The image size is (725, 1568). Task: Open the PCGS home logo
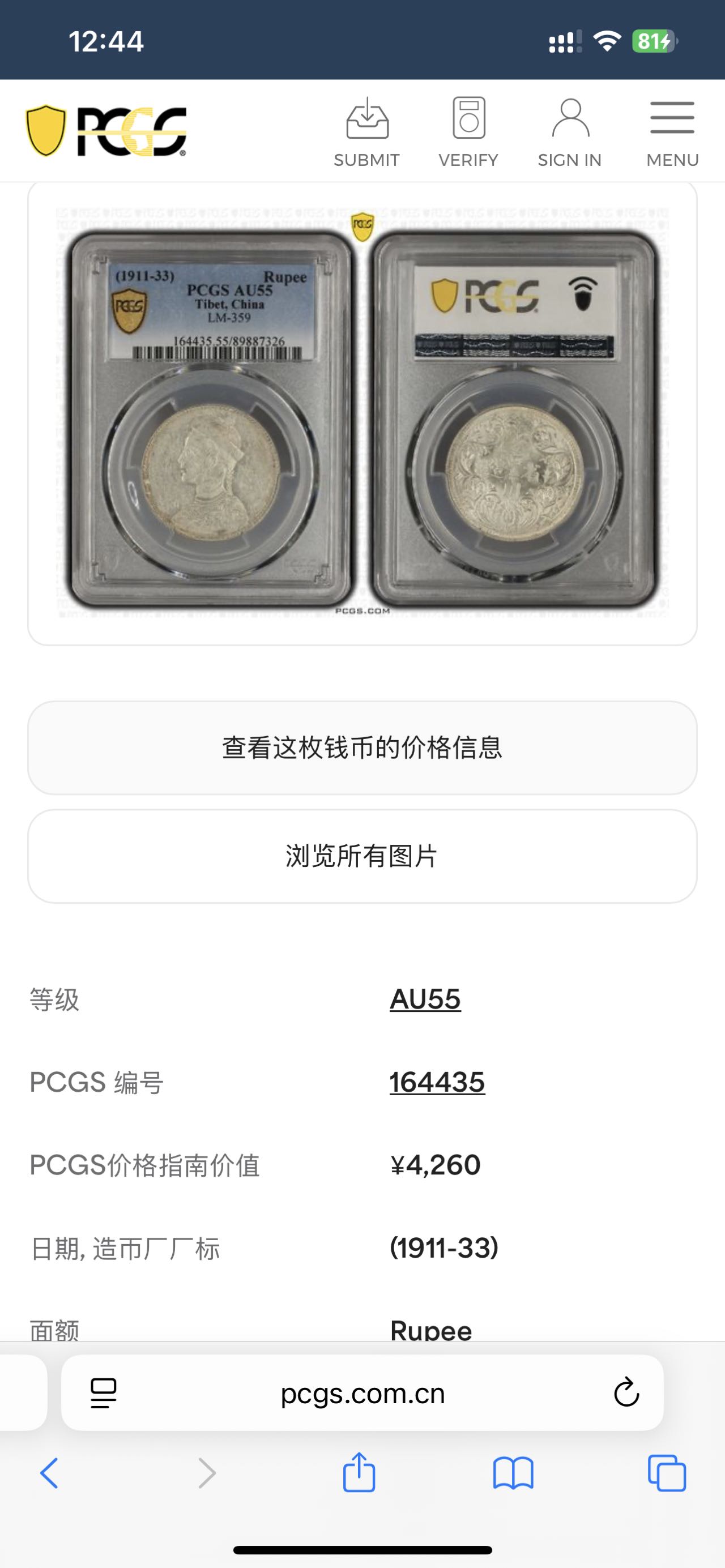106,131
